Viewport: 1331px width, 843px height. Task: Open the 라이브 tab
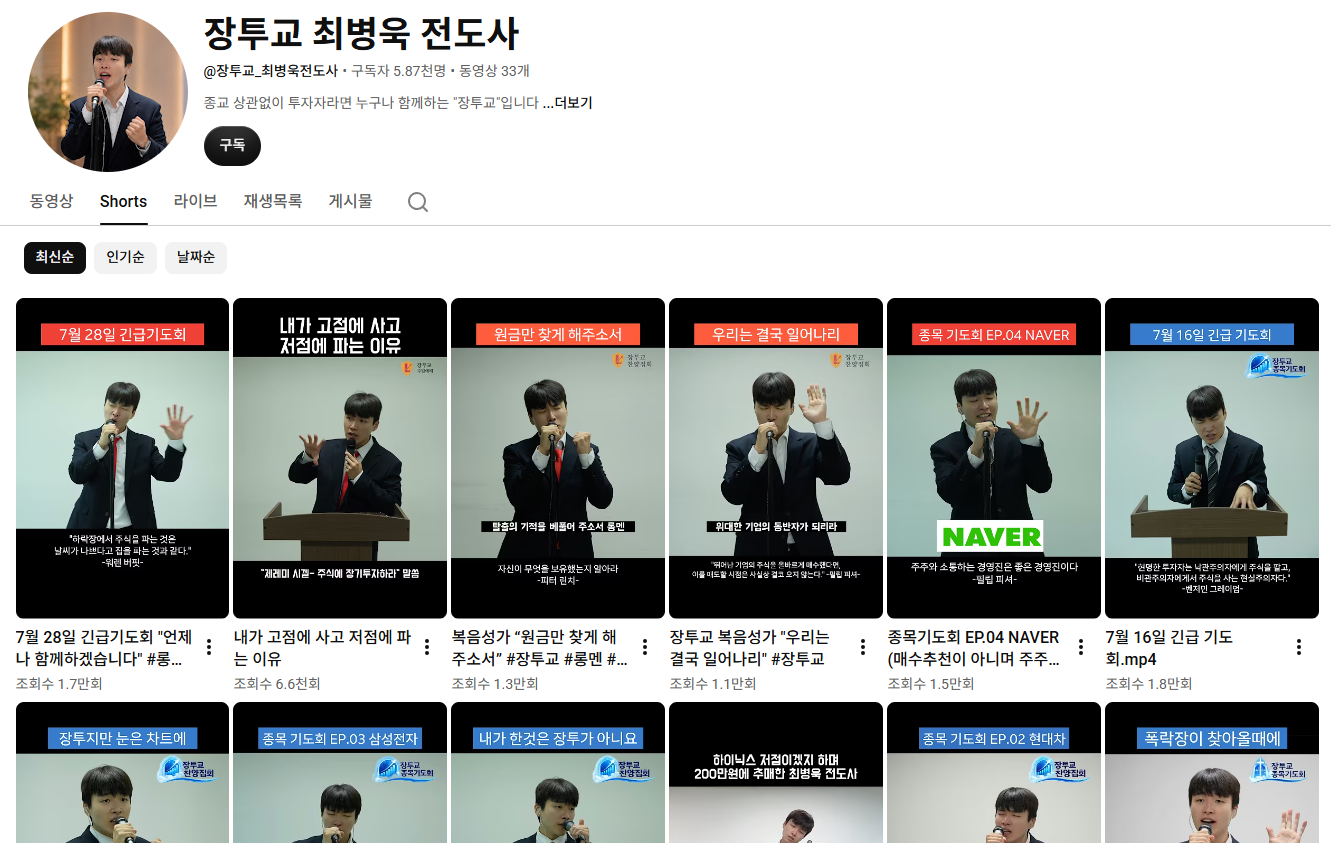195,201
